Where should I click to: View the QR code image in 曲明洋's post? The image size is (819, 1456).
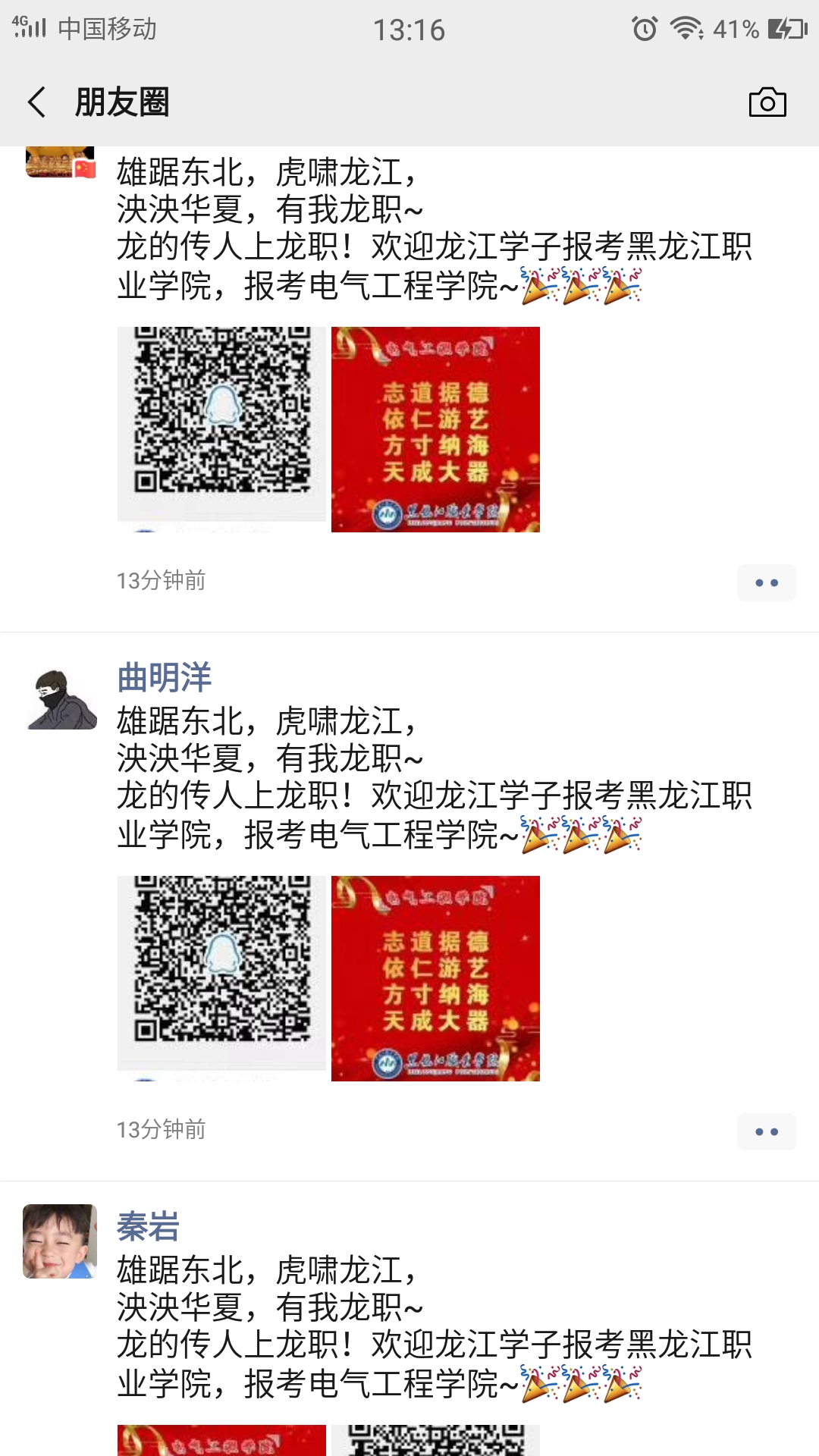coord(221,977)
